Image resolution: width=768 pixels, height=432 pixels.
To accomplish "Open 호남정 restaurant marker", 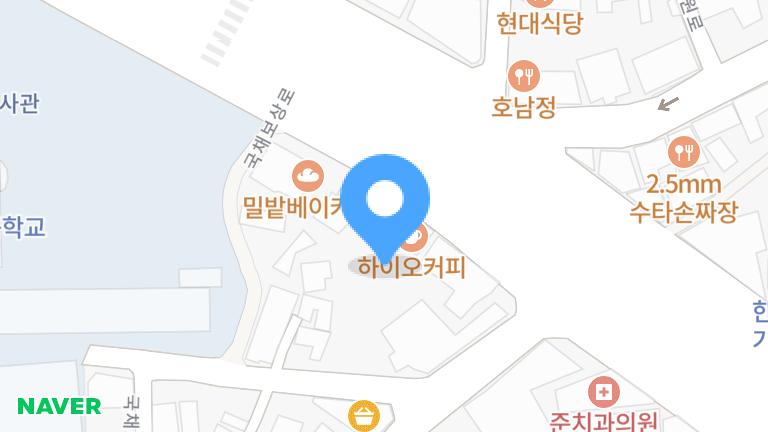I will tap(524, 74).
